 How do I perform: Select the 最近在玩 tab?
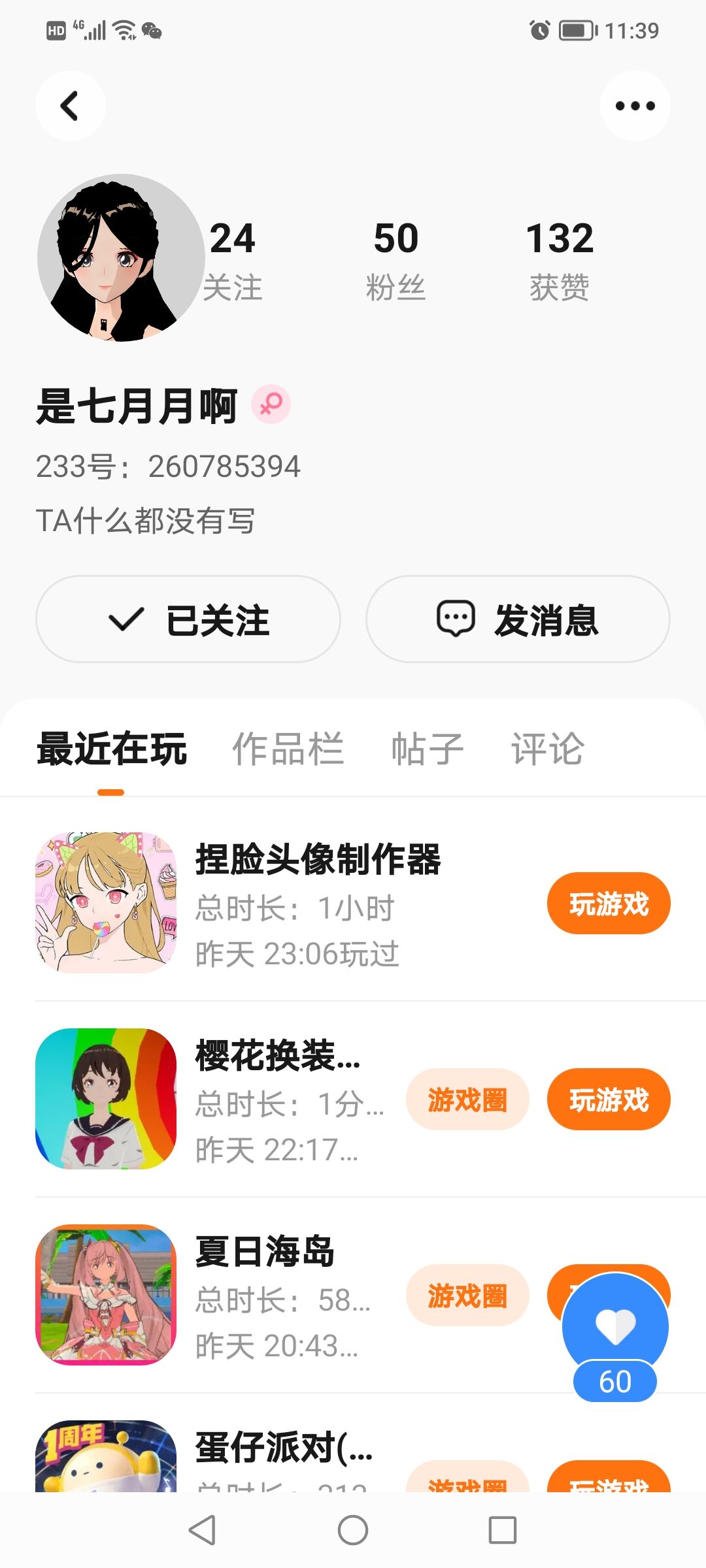click(x=112, y=749)
